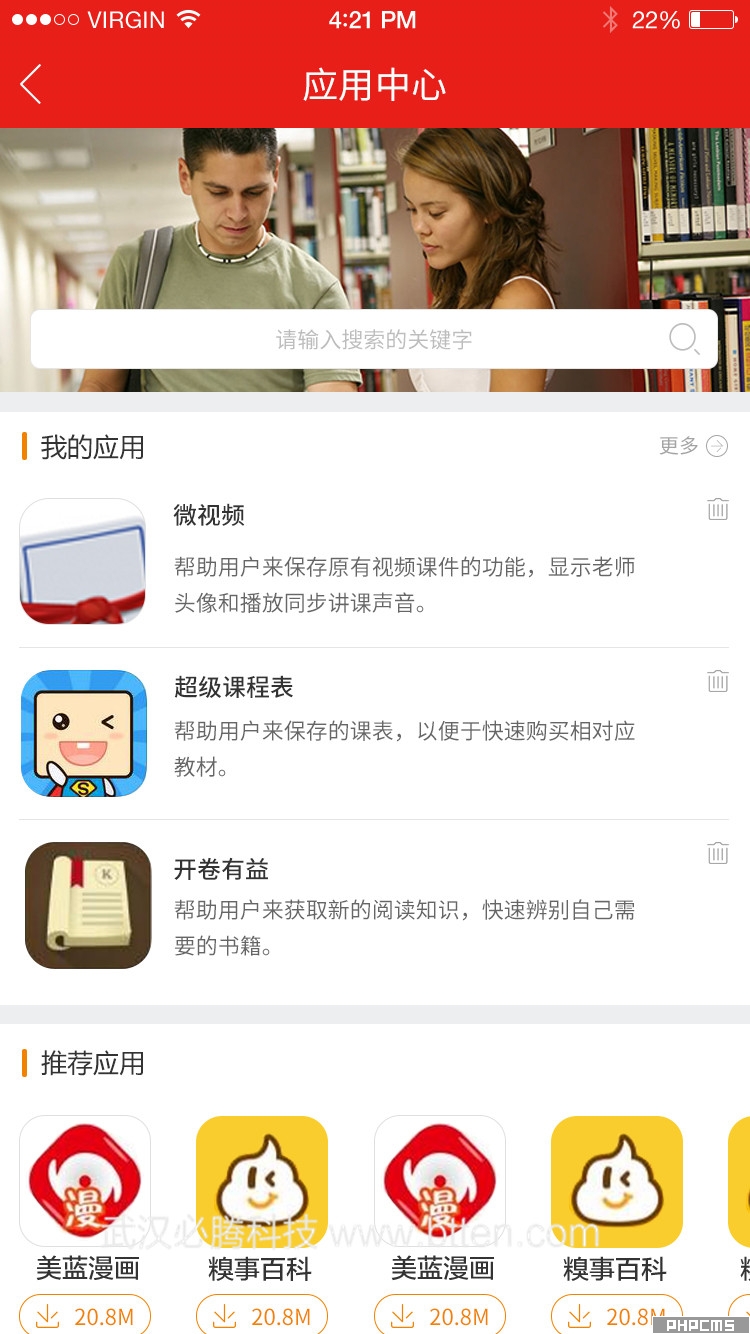The image size is (750, 1334).
Task: Go back using the top-left arrow
Action: (x=31, y=85)
